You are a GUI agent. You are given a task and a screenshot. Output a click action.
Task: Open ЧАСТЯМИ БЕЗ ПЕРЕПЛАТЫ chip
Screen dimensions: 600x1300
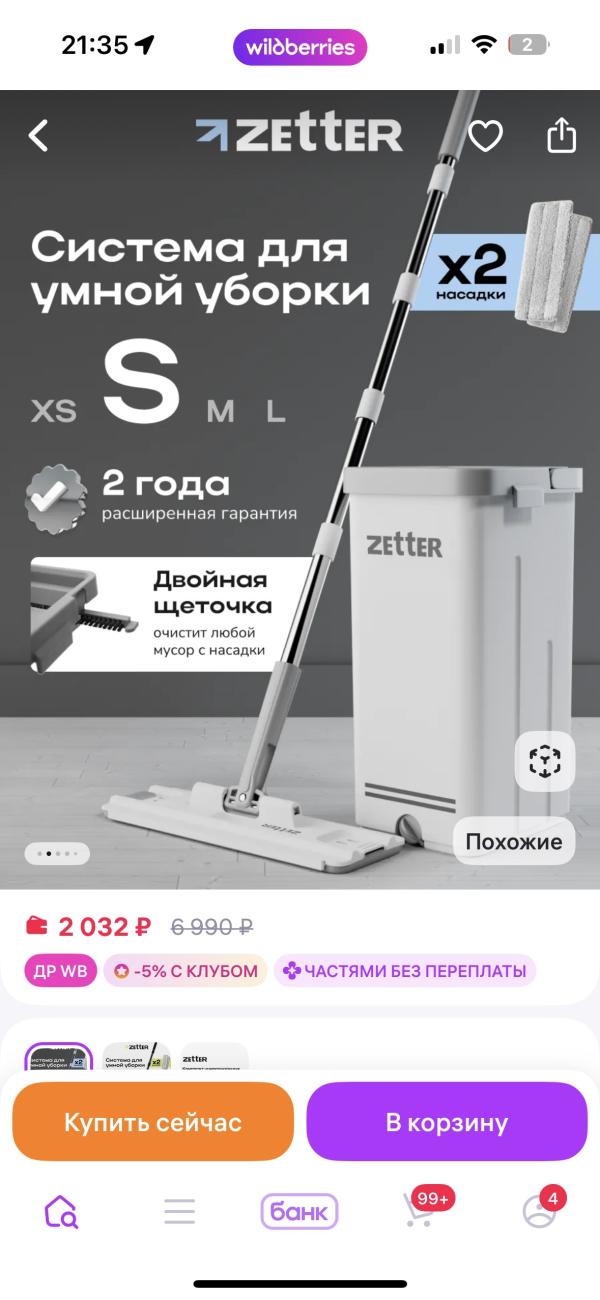(405, 970)
